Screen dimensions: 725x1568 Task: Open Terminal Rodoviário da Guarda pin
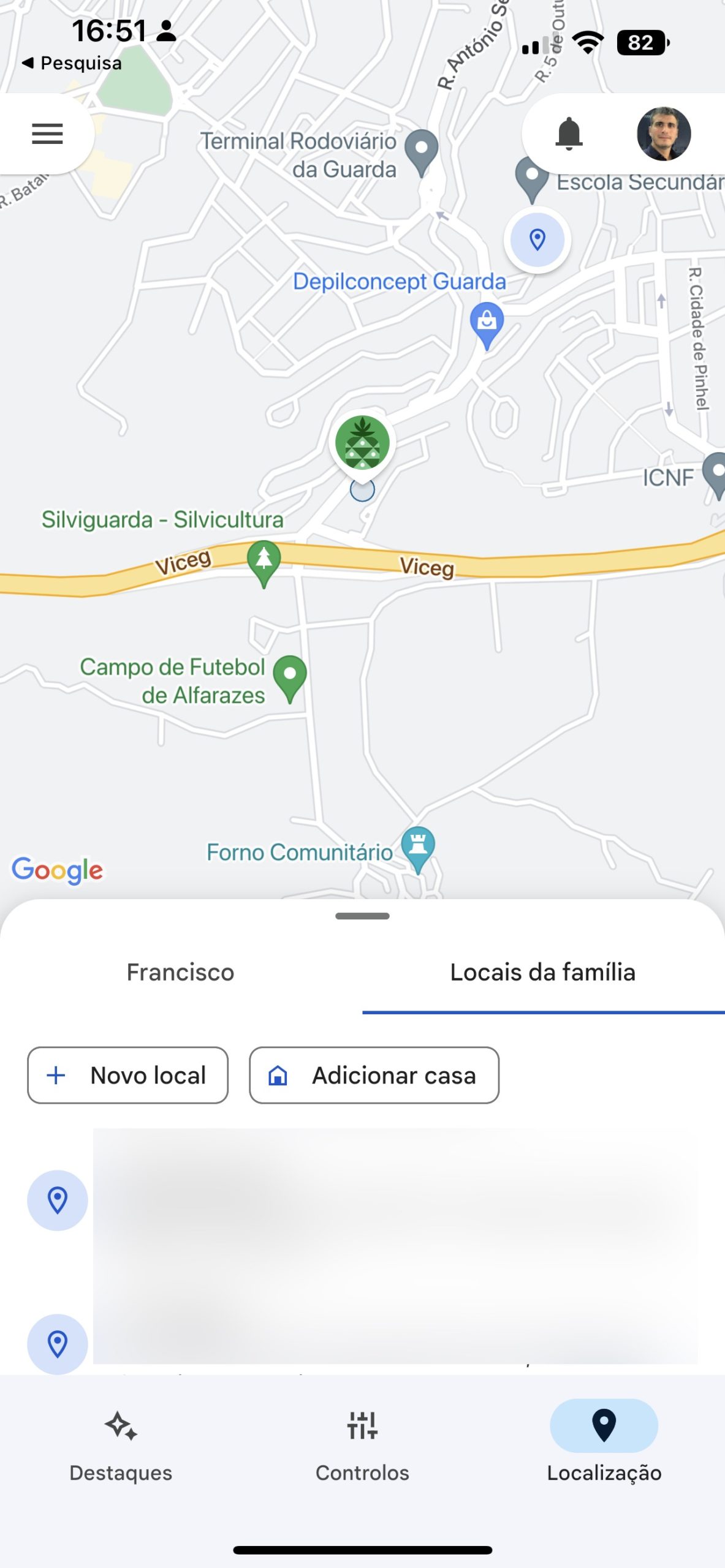tap(422, 153)
